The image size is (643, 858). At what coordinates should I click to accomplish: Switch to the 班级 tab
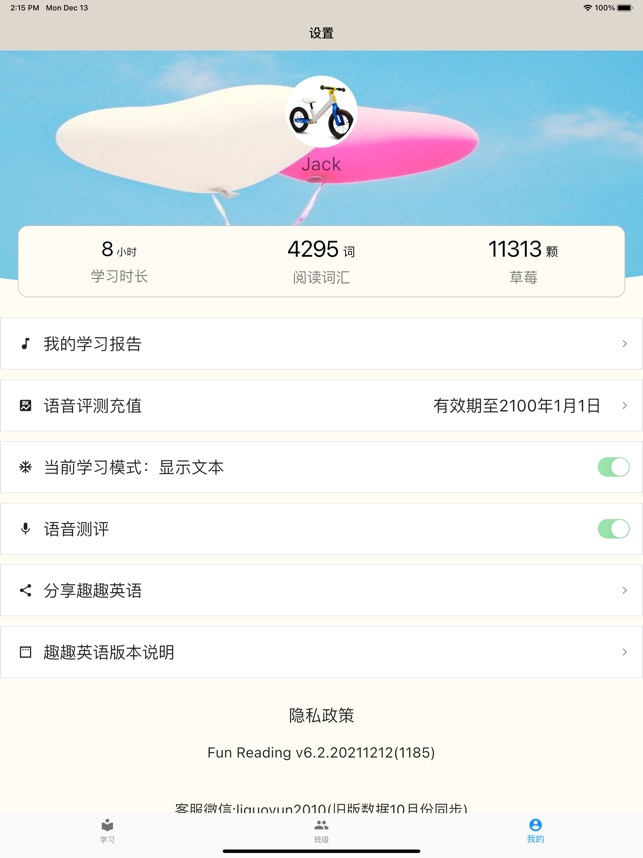321,831
